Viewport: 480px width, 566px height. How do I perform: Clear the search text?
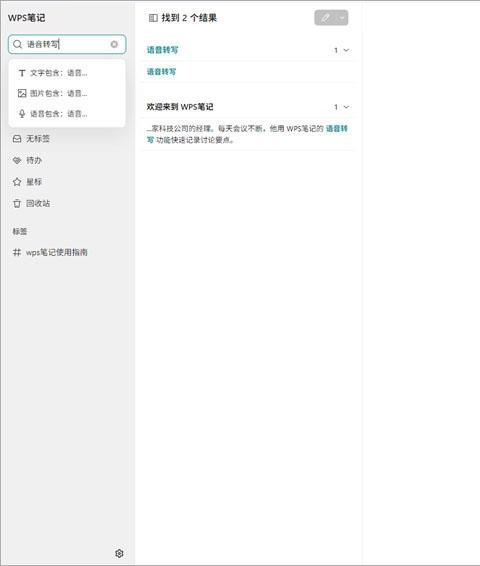(114, 44)
